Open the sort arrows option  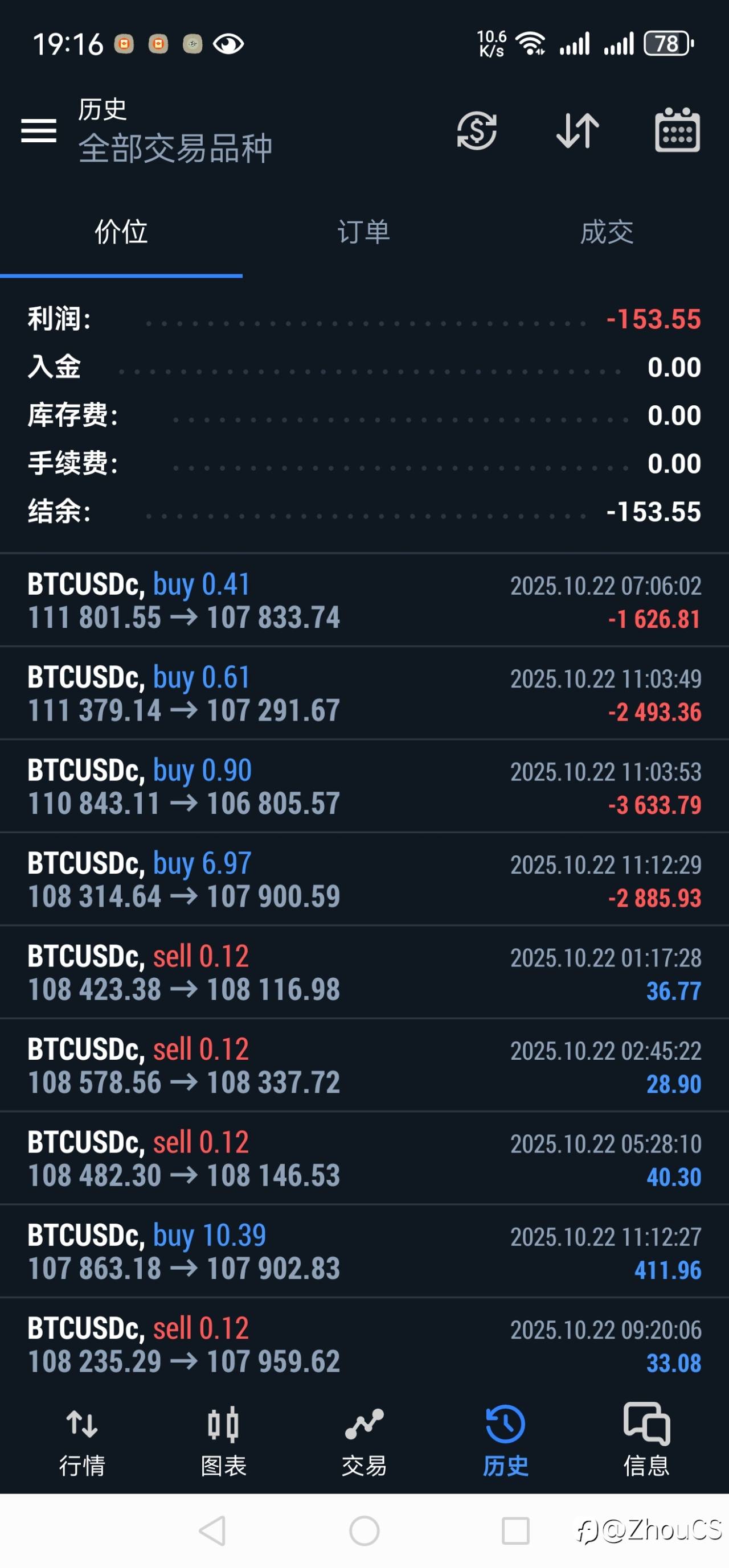578,130
